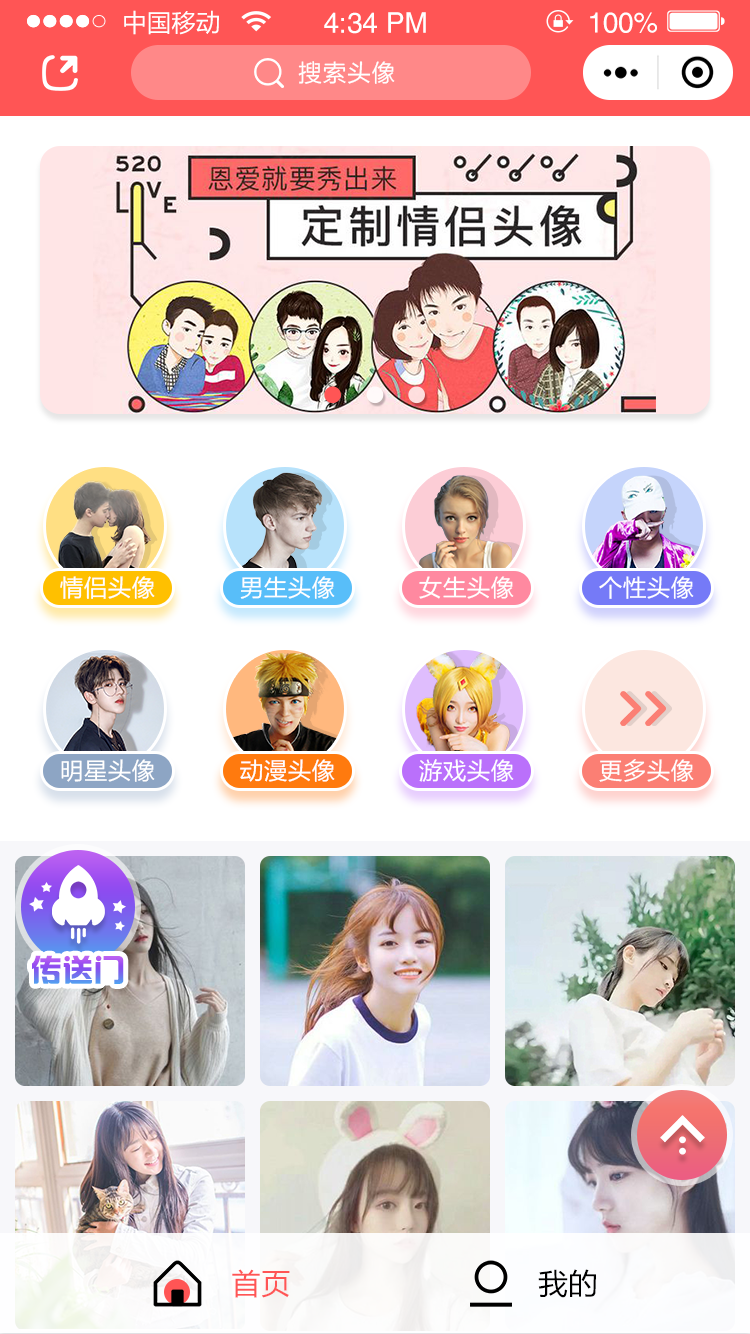
Task: Close the mini program with the circle button
Action: (696, 73)
